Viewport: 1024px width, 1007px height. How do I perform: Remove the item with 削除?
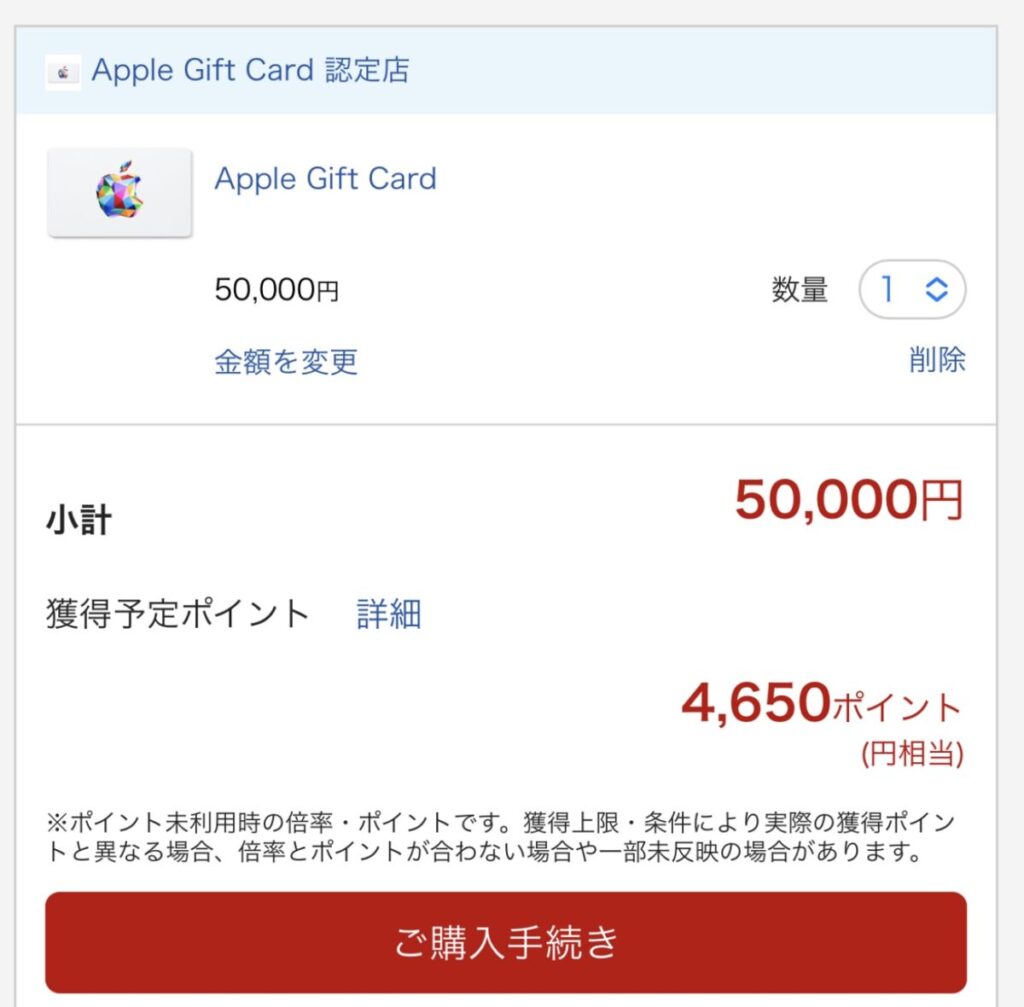click(x=937, y=360)
